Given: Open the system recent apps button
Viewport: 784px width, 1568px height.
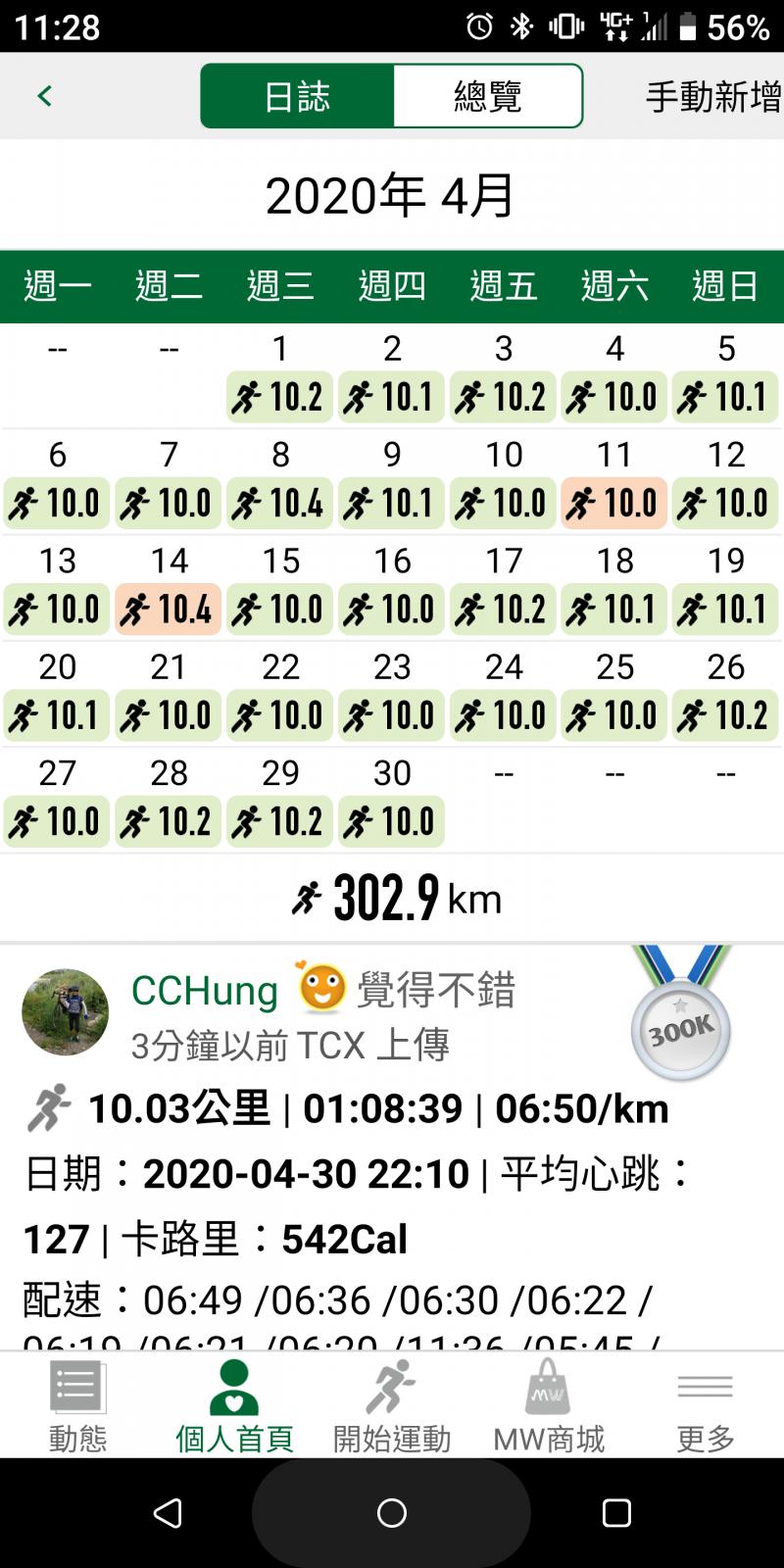Looking at the screenshot, I should point(616,1513).
